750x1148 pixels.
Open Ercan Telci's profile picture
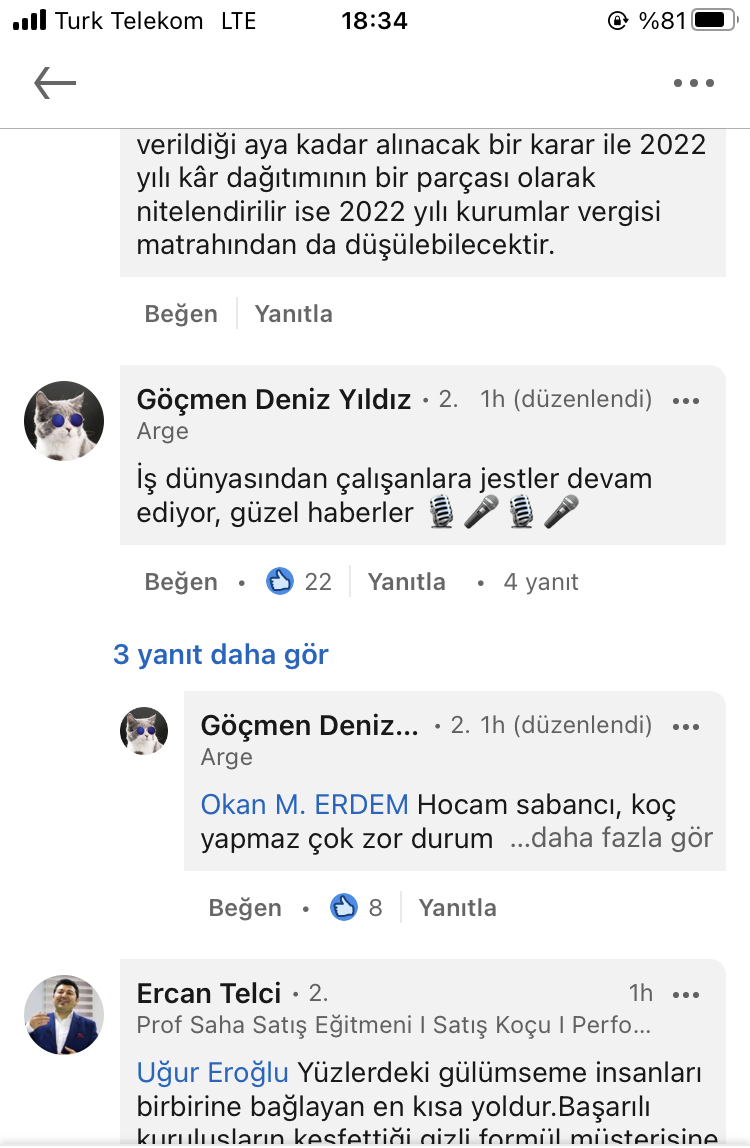64,1015
